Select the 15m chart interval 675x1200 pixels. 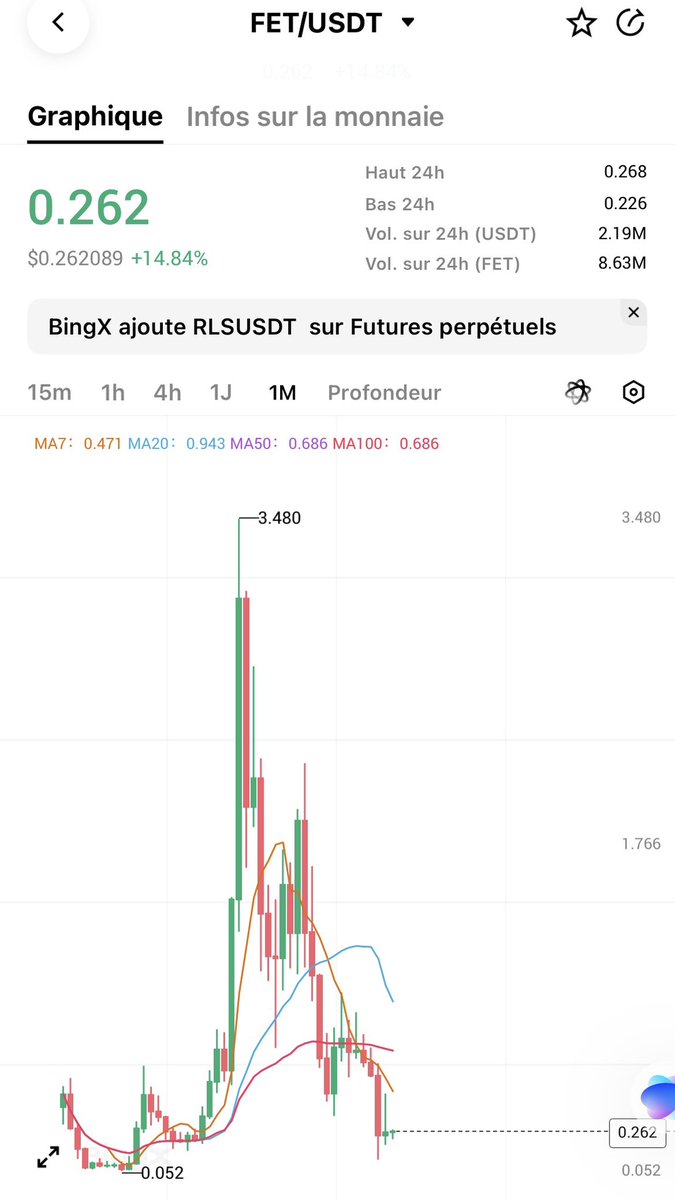point(49,393)
